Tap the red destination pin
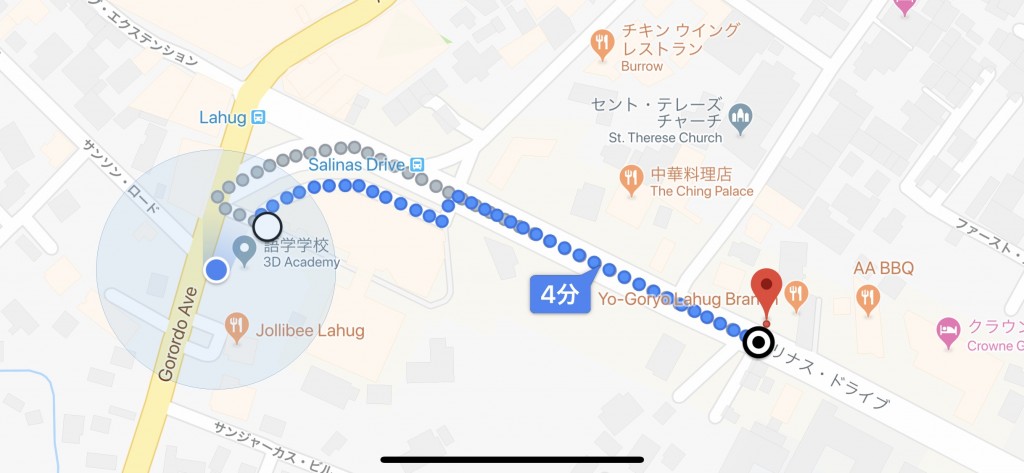This screenshot has height=473, width=1024. [x=767, y=285]
